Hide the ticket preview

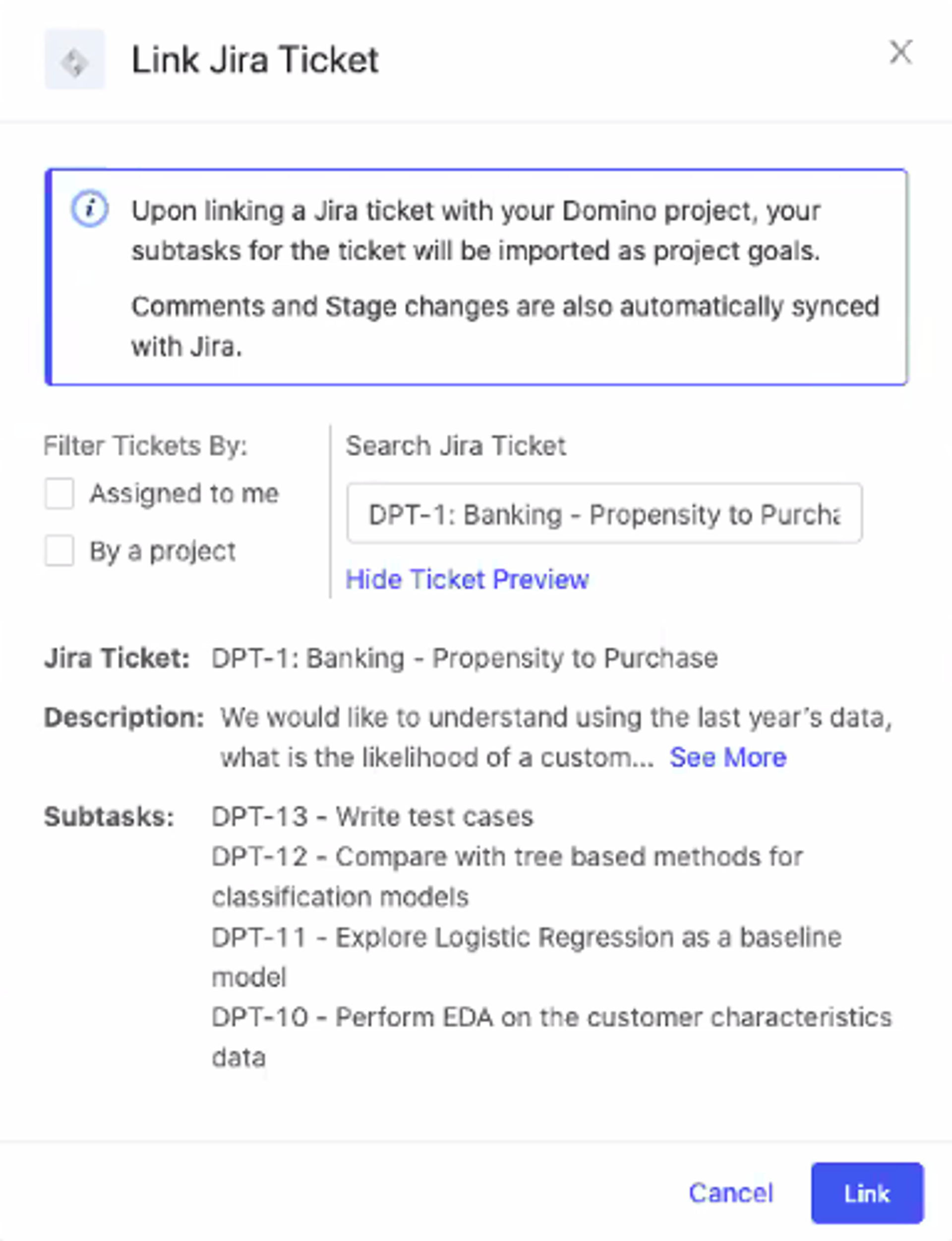coord(468,579)
